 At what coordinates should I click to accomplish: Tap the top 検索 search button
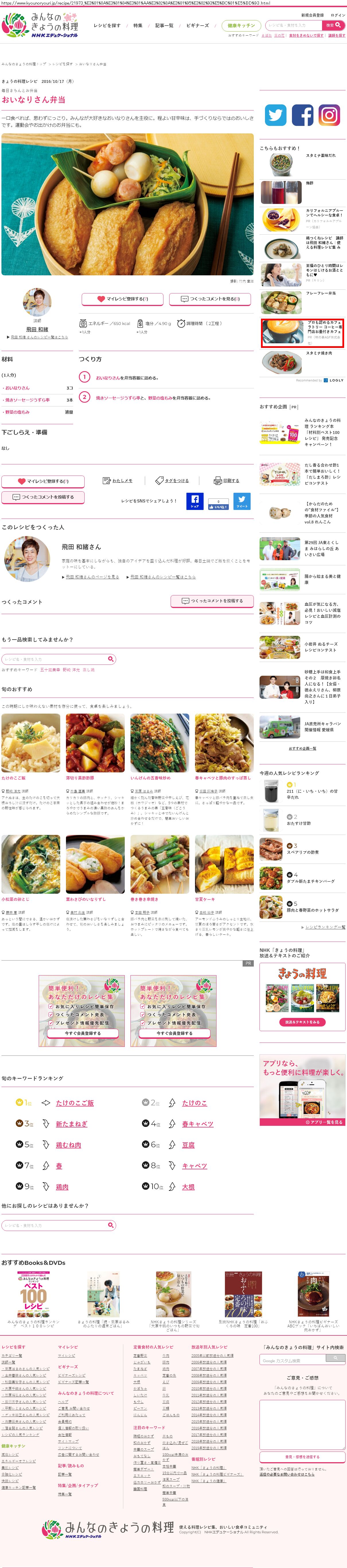[333, 25]
